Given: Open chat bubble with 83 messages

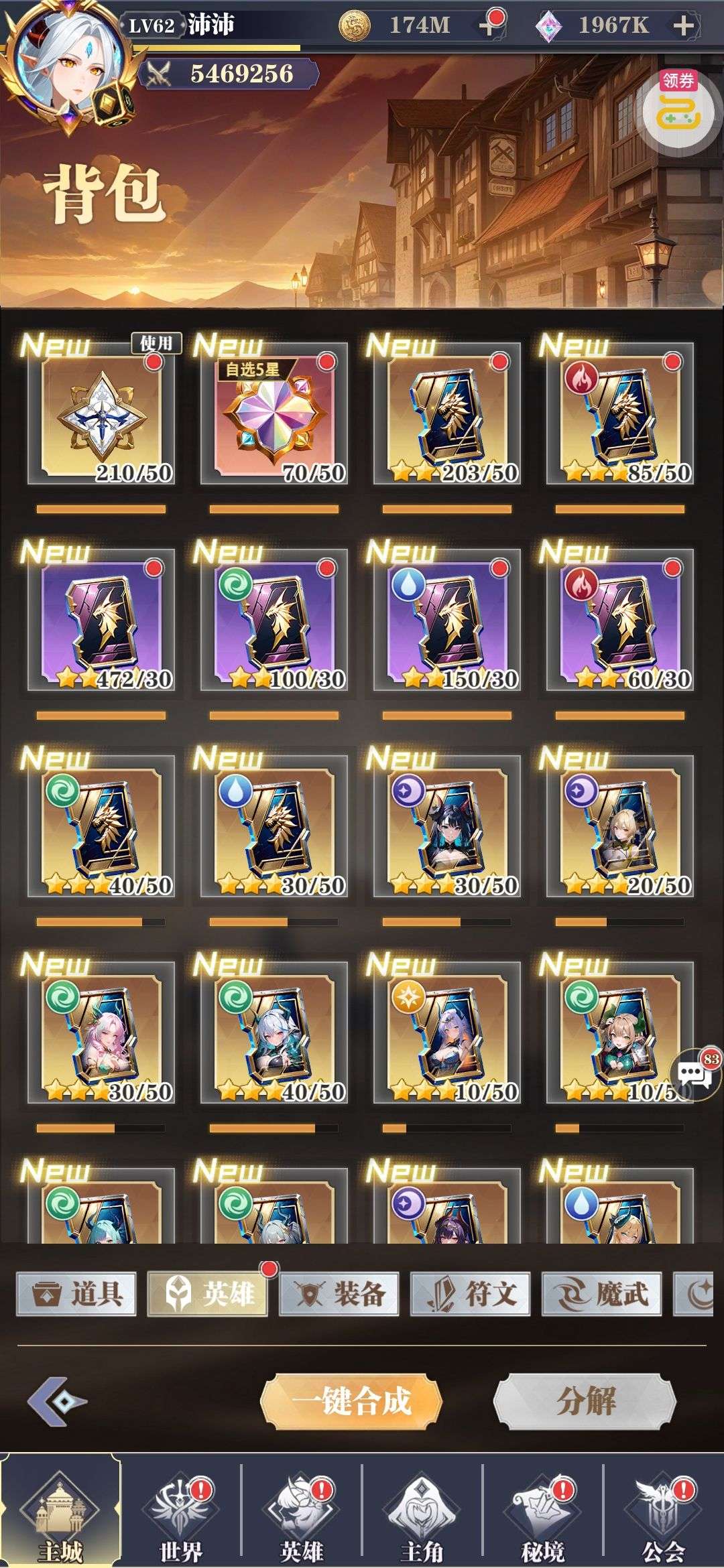Looking at the screenshot, I should coord(694,1074).
